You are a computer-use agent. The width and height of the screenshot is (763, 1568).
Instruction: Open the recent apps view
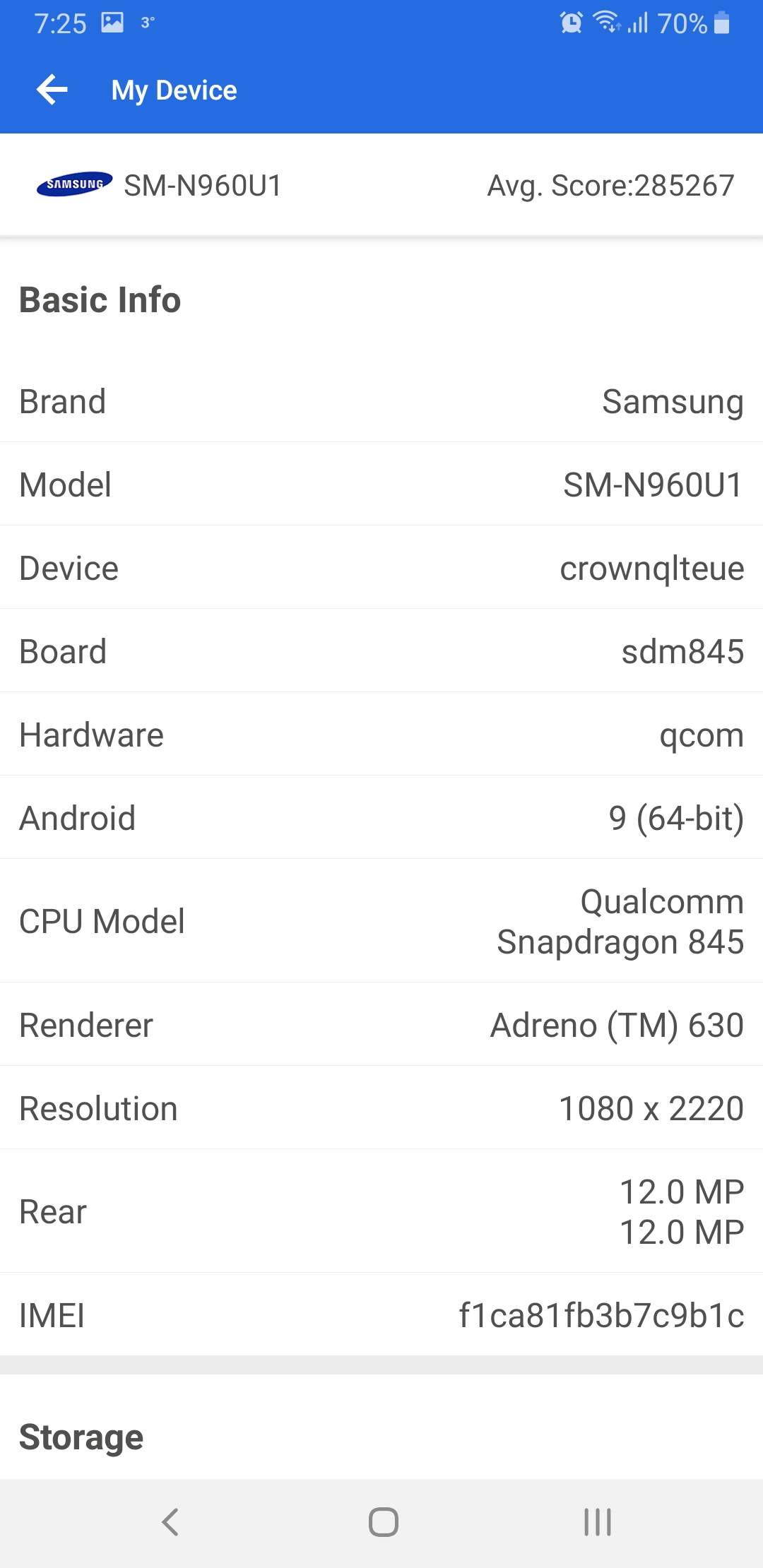tap(597, 1522)
